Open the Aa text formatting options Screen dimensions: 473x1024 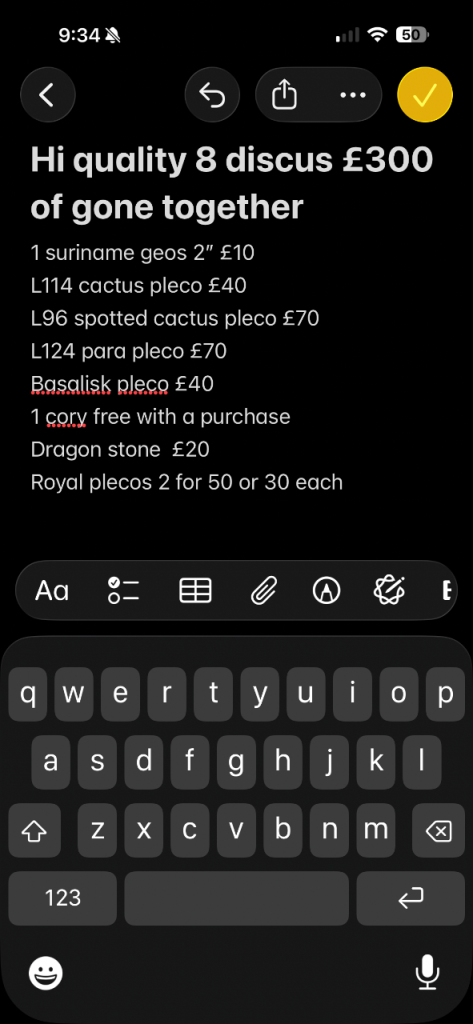click(52, 591)
